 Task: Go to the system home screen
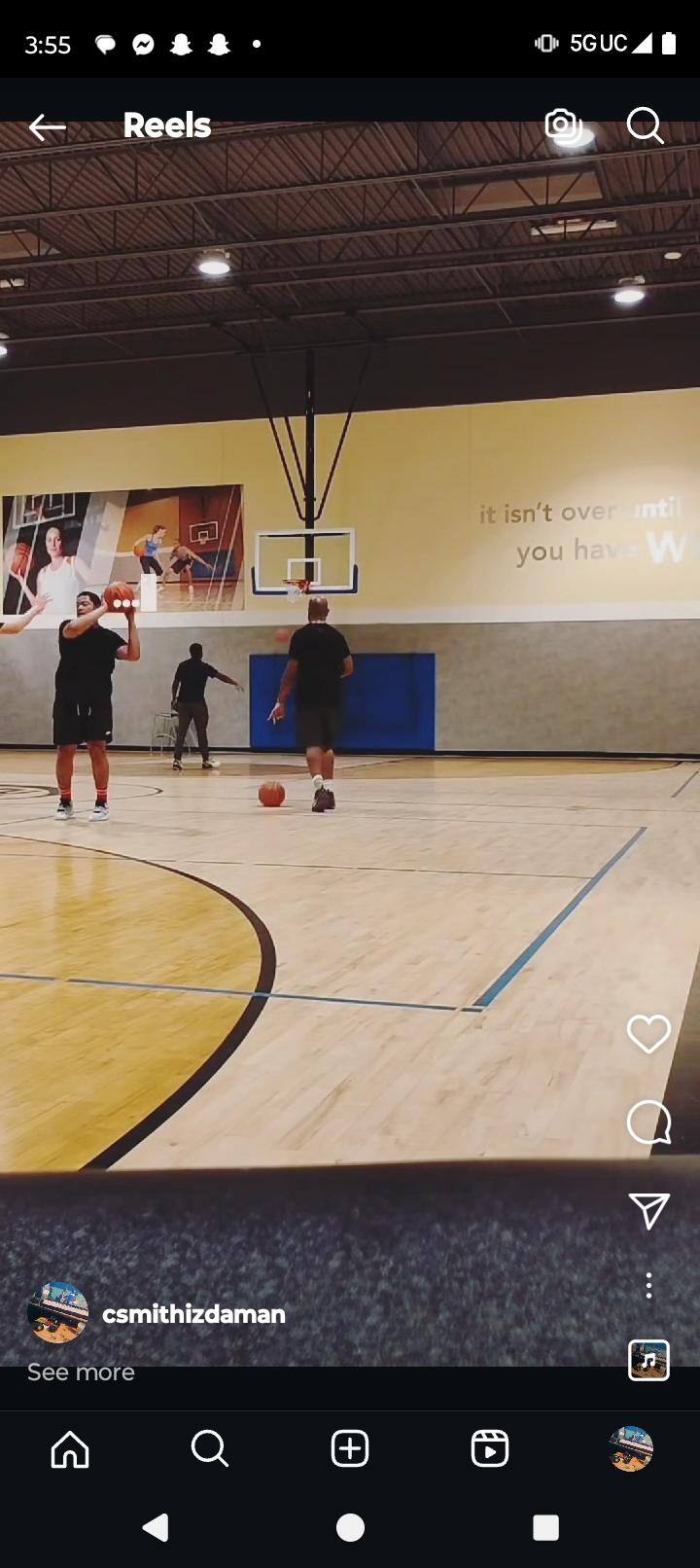point(350,1527)
